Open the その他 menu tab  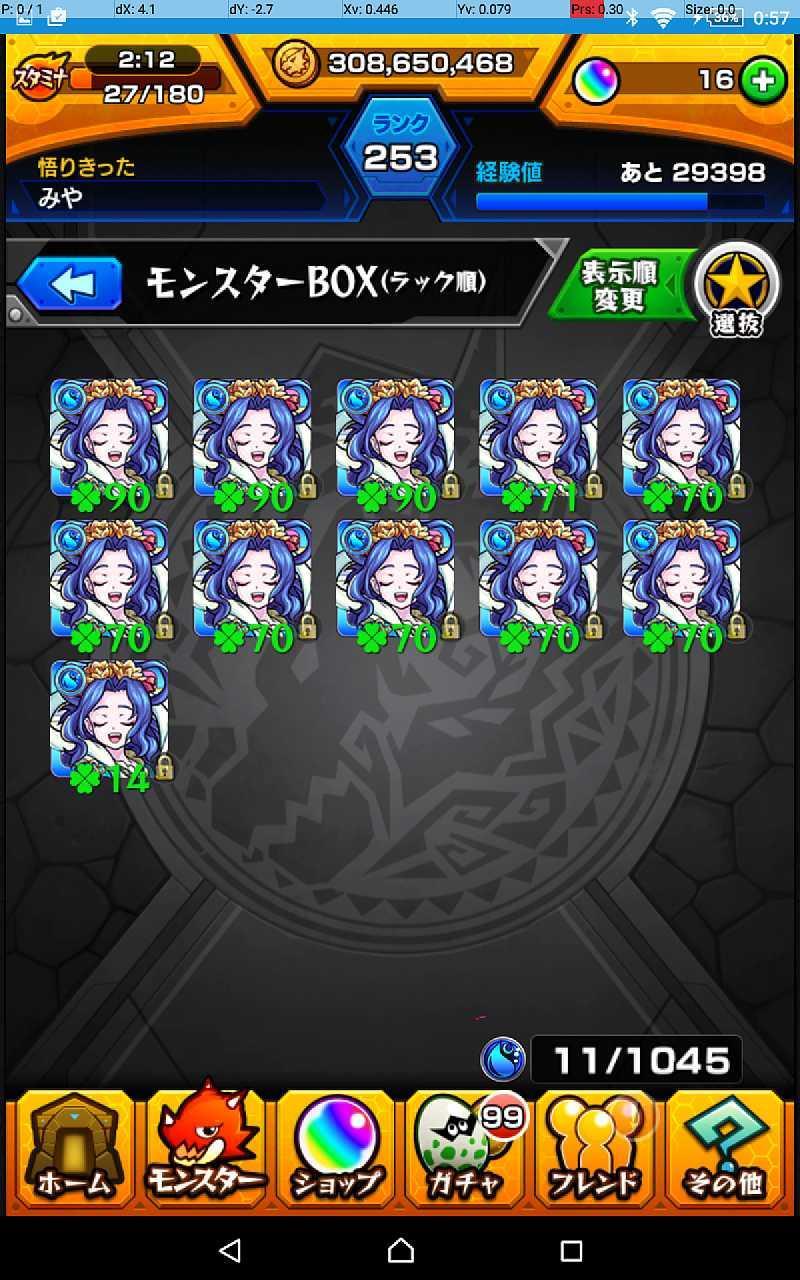(725, 1151)
